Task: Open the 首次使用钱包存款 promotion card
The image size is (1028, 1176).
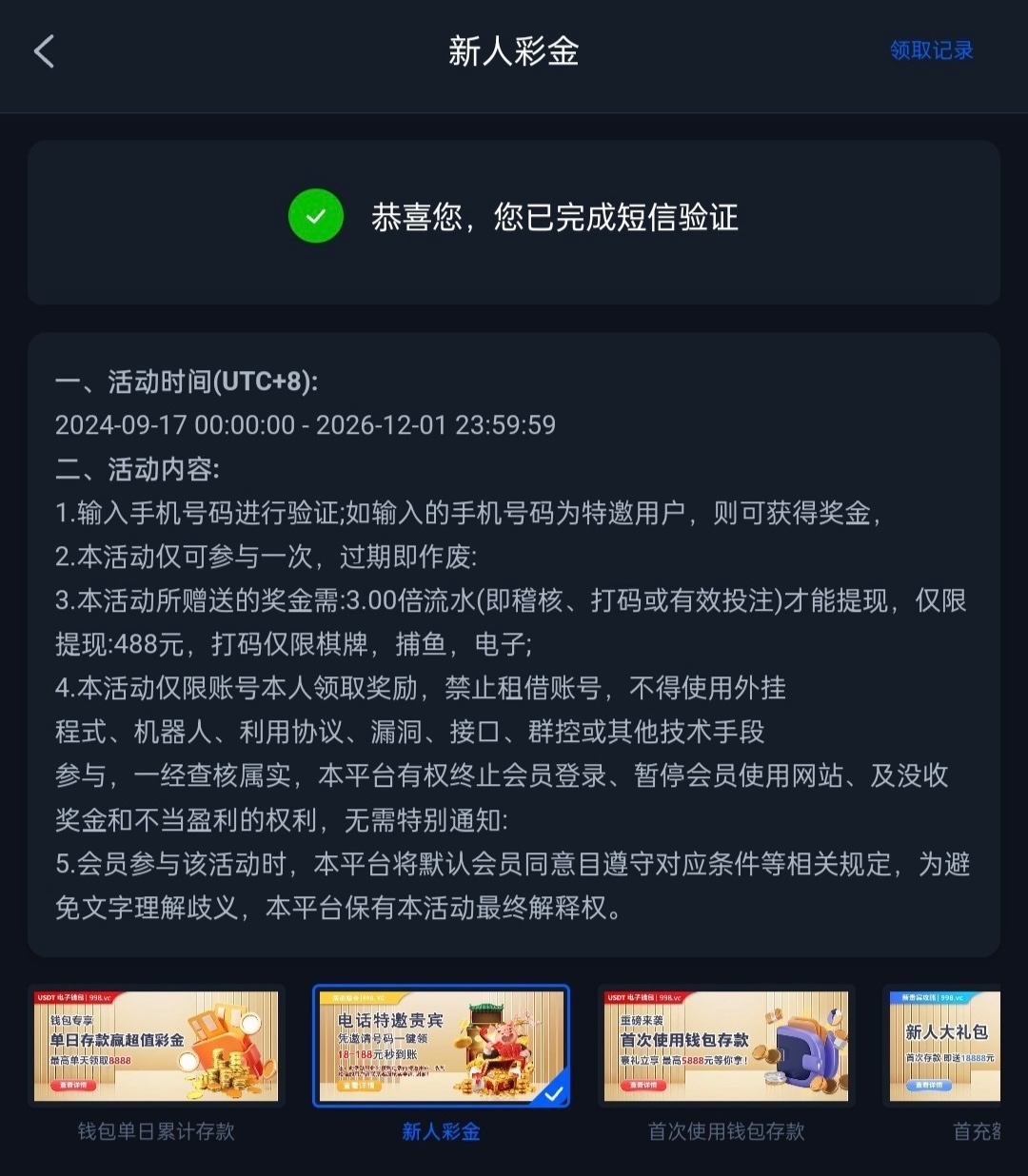Action: tap(725, 1047)
